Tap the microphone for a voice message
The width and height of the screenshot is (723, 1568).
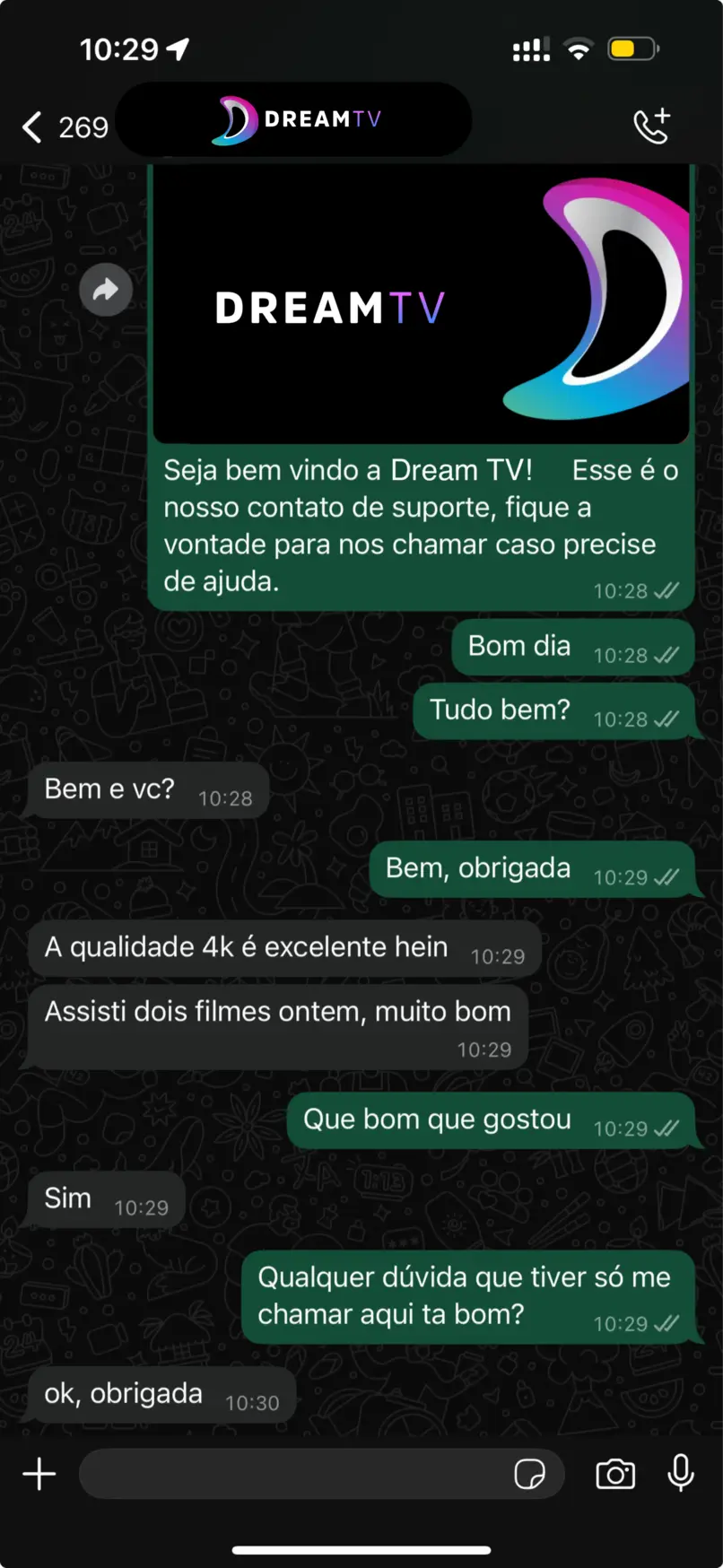(681, 1473)
